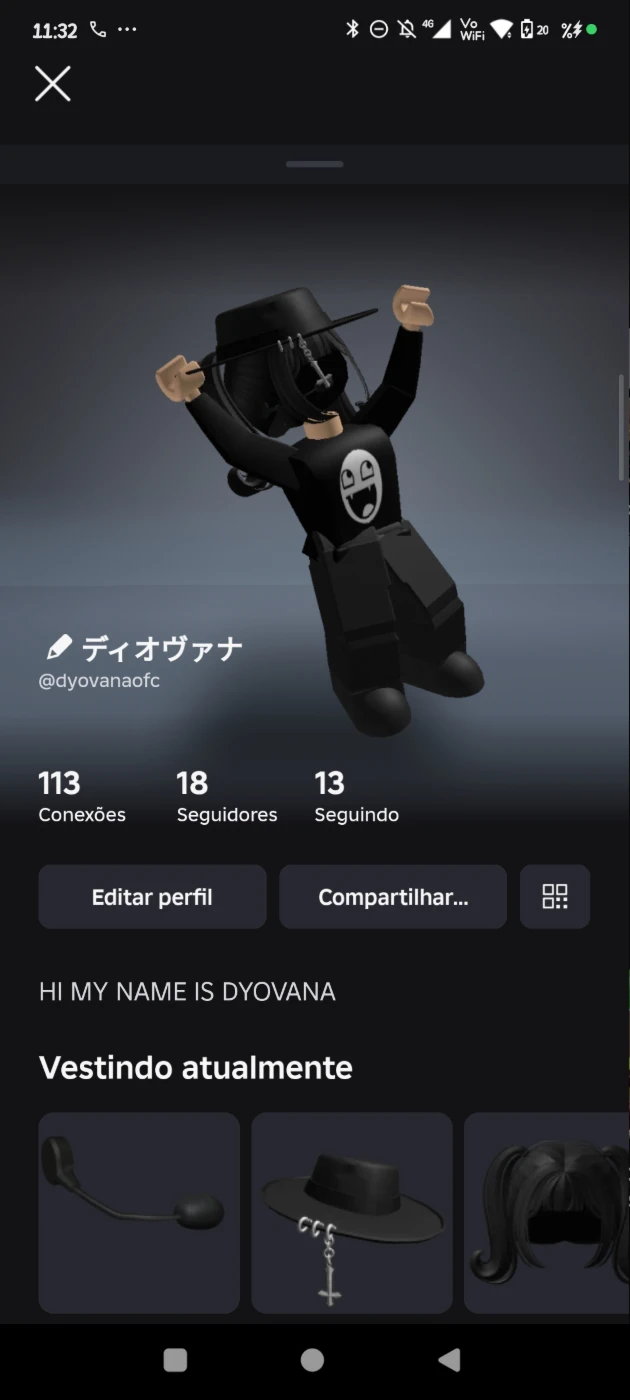View the 18 Seguidores list

coord(226,797)
